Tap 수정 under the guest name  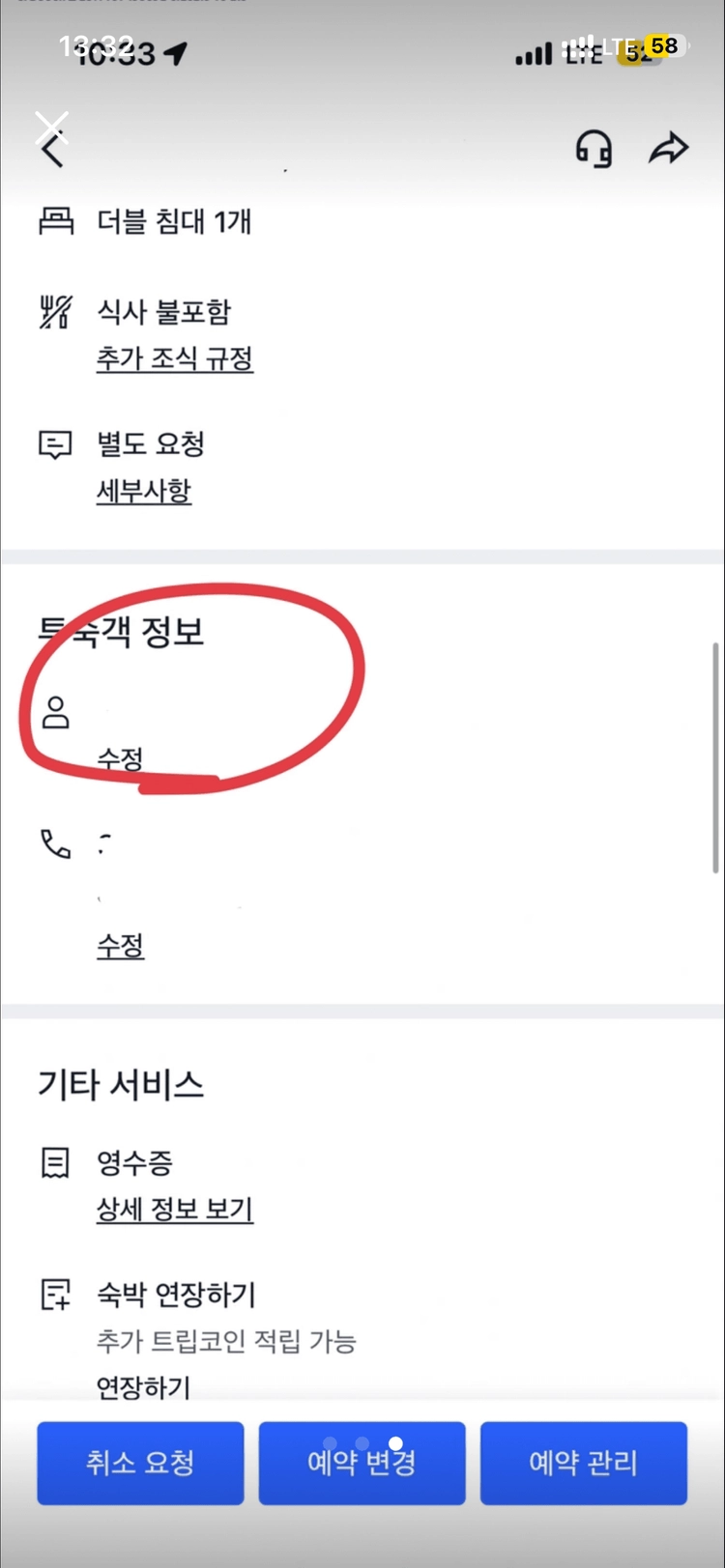pyautogui.click(x=121, y=758)
